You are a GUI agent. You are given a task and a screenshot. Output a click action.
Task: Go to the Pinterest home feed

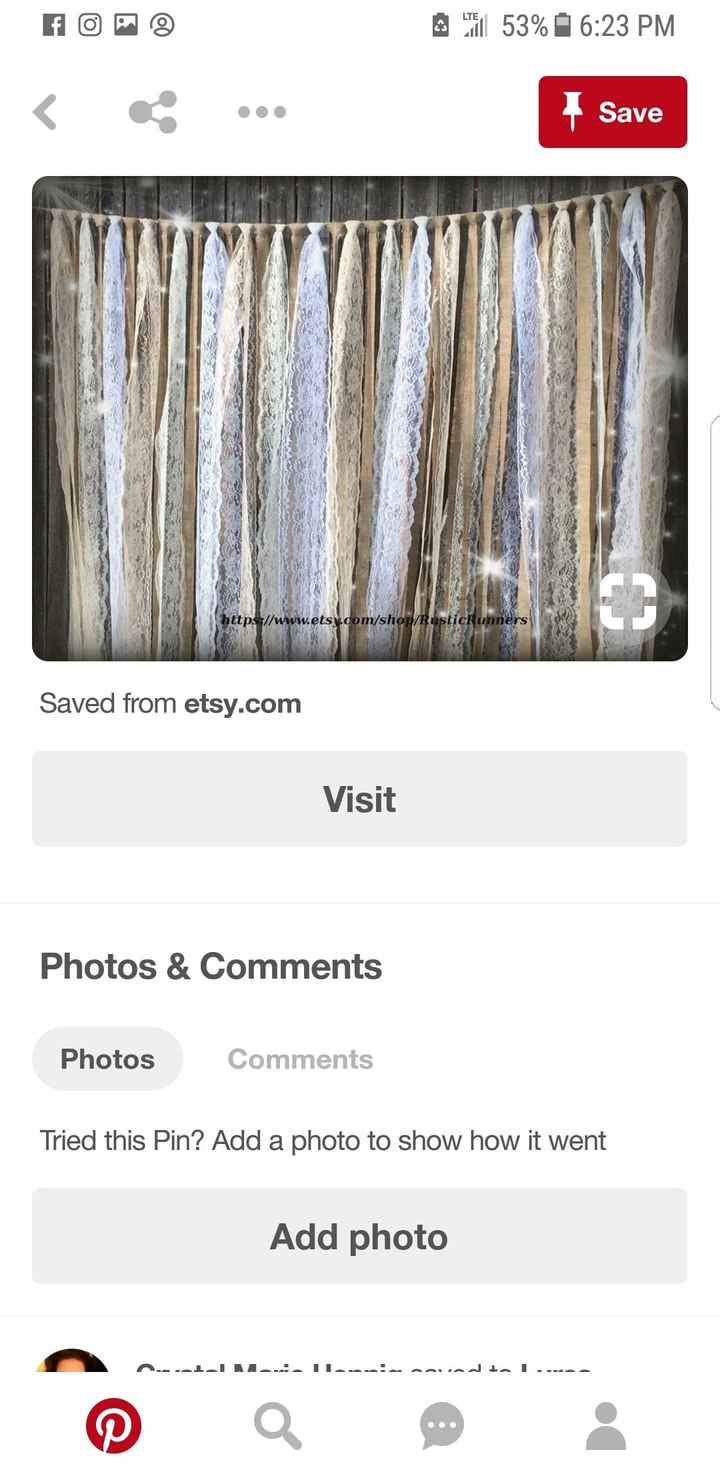click(x=113, y=1425)
